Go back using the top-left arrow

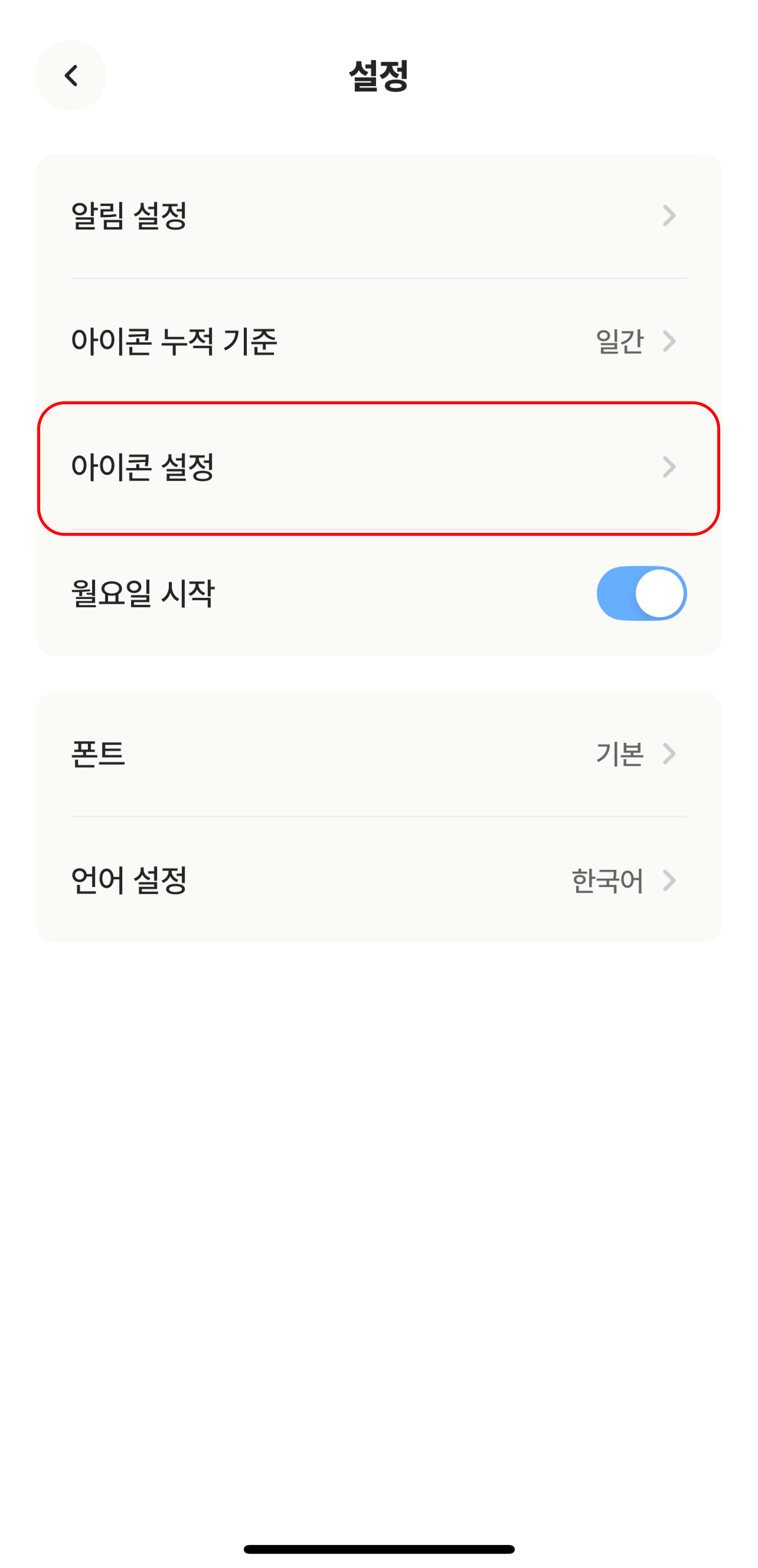(71, 75)
